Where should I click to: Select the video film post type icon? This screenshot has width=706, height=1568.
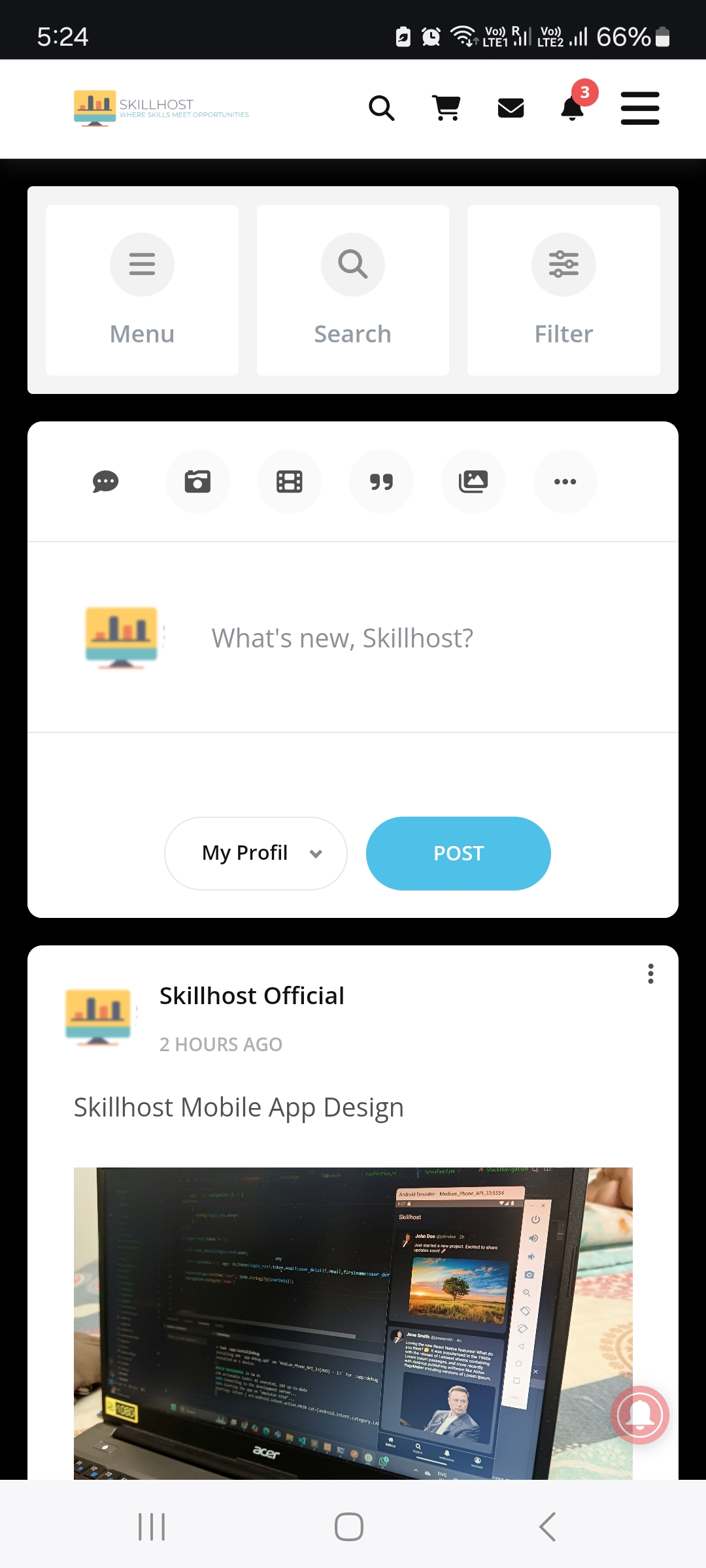(x=290, y=482)
